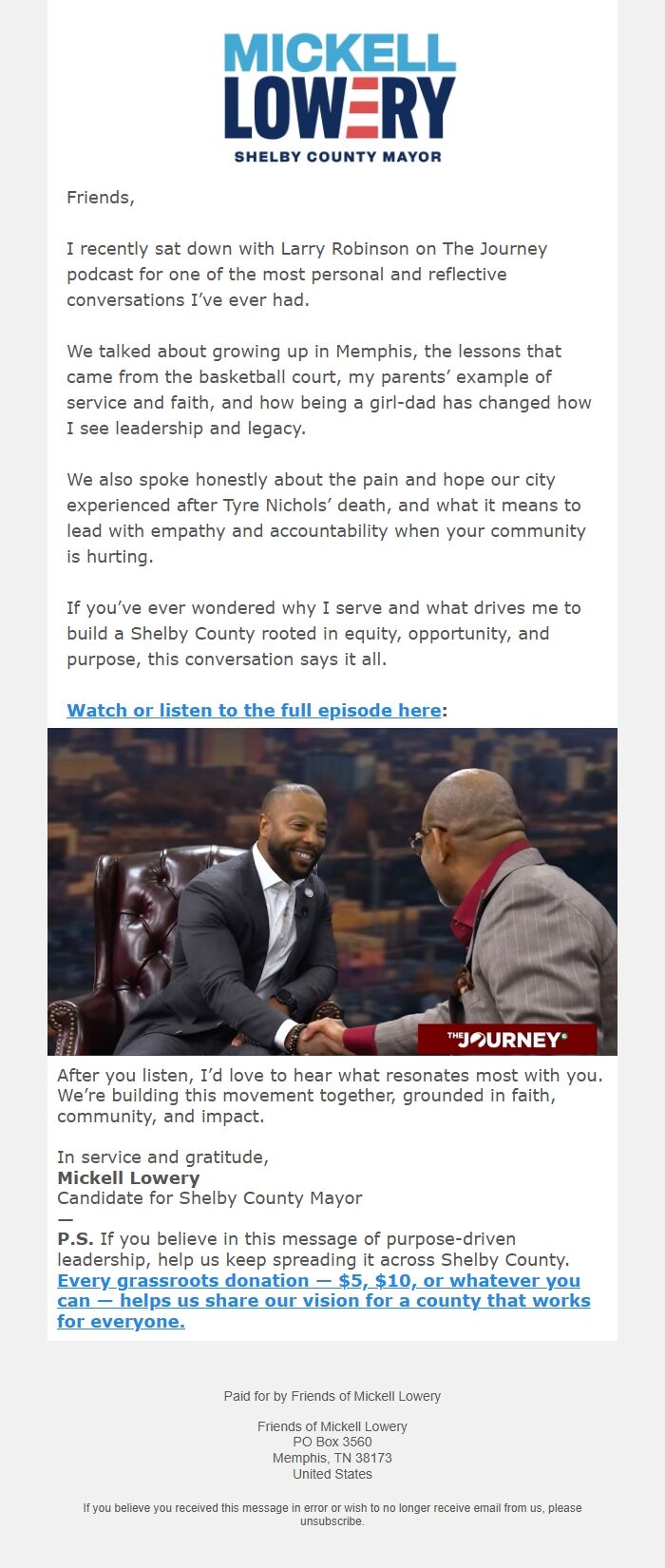The height and width of the screenshot is (1568, 665).
Task: Open The Journey podcast video image
Action: 332,891
